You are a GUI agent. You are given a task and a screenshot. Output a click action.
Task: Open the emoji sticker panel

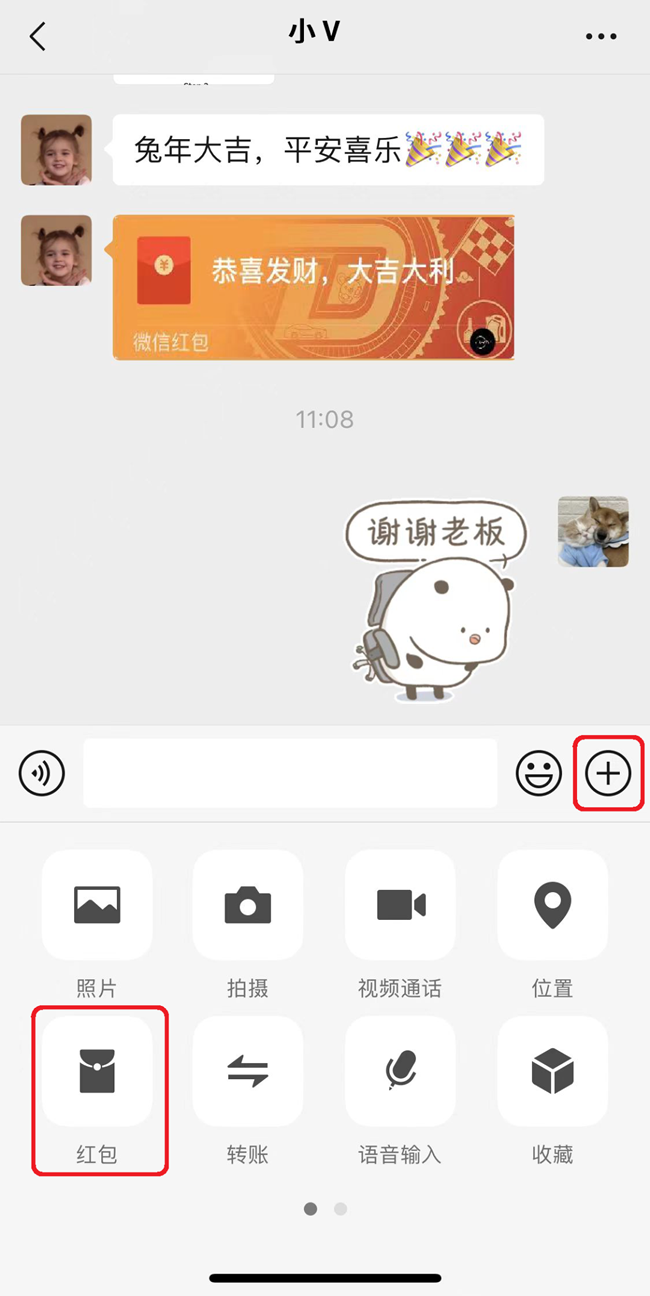[x=538, y=773]
